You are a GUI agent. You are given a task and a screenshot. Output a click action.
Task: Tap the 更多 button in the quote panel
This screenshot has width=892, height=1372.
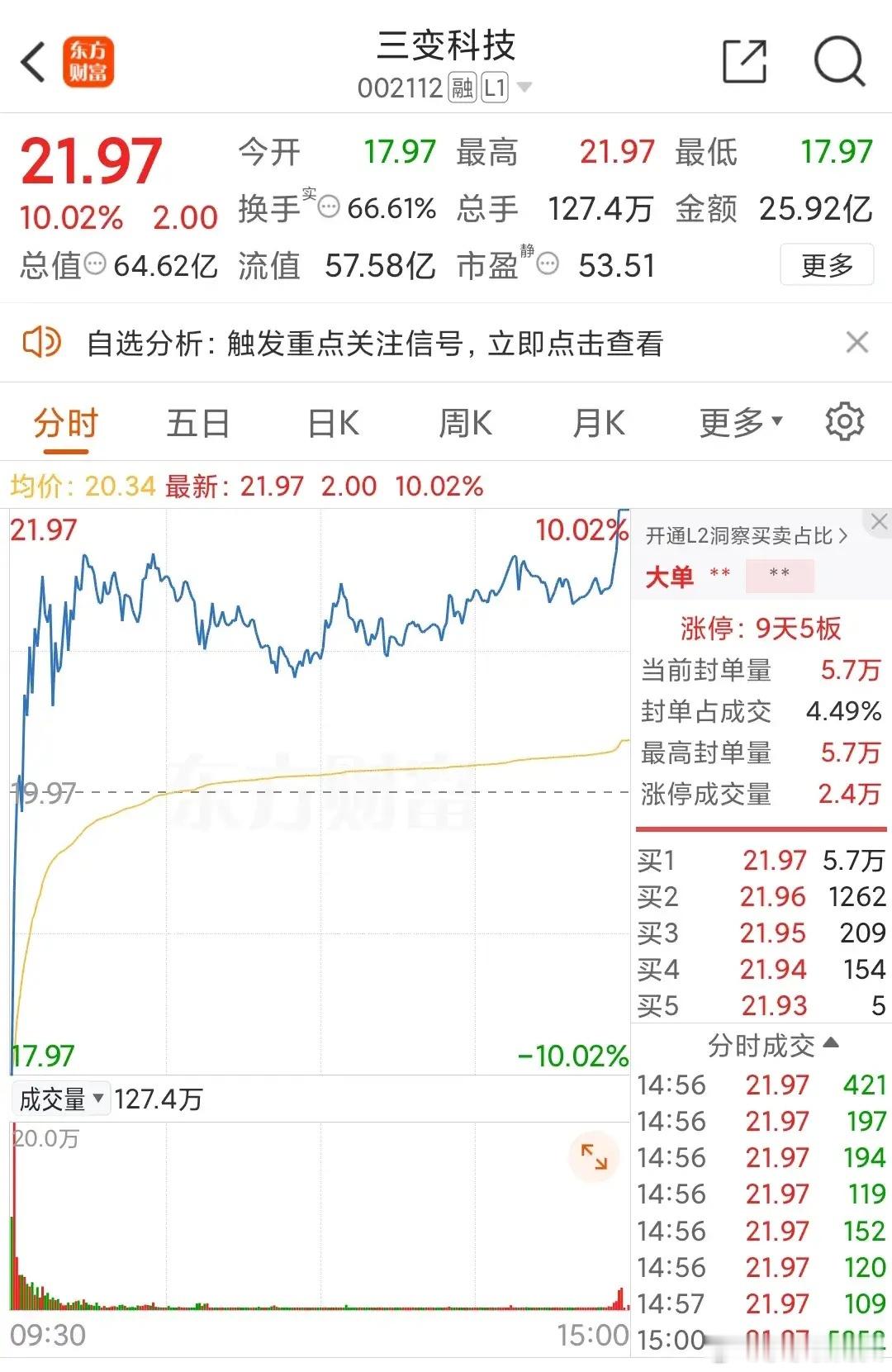(827, 266)
